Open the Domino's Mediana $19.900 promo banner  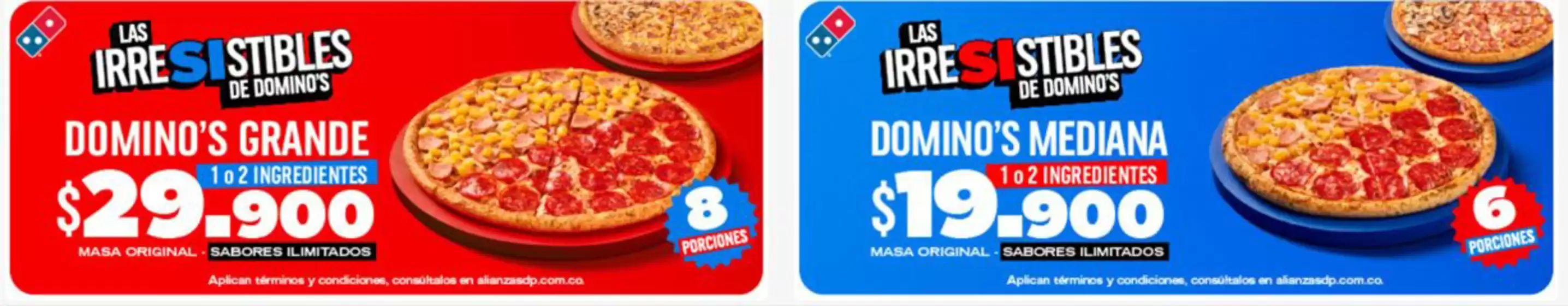tap(1175, 148)
